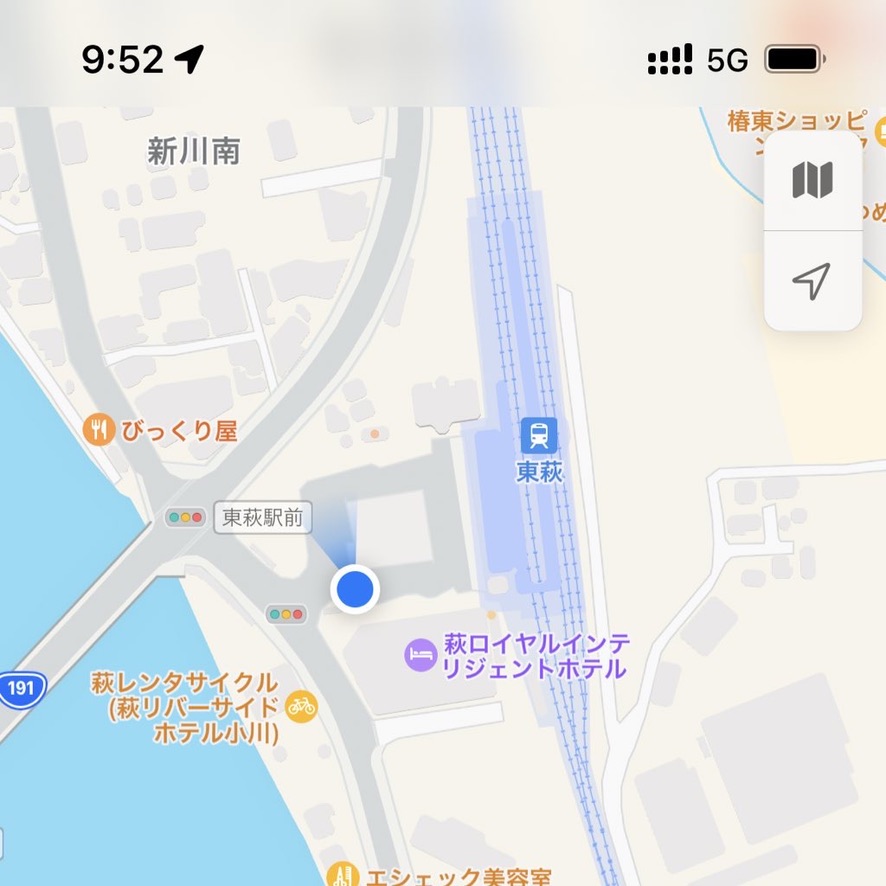The image size is (886, 886).
Task: Open the 椿東ショッピ shopping place label
Action: [x=796, y=122]
